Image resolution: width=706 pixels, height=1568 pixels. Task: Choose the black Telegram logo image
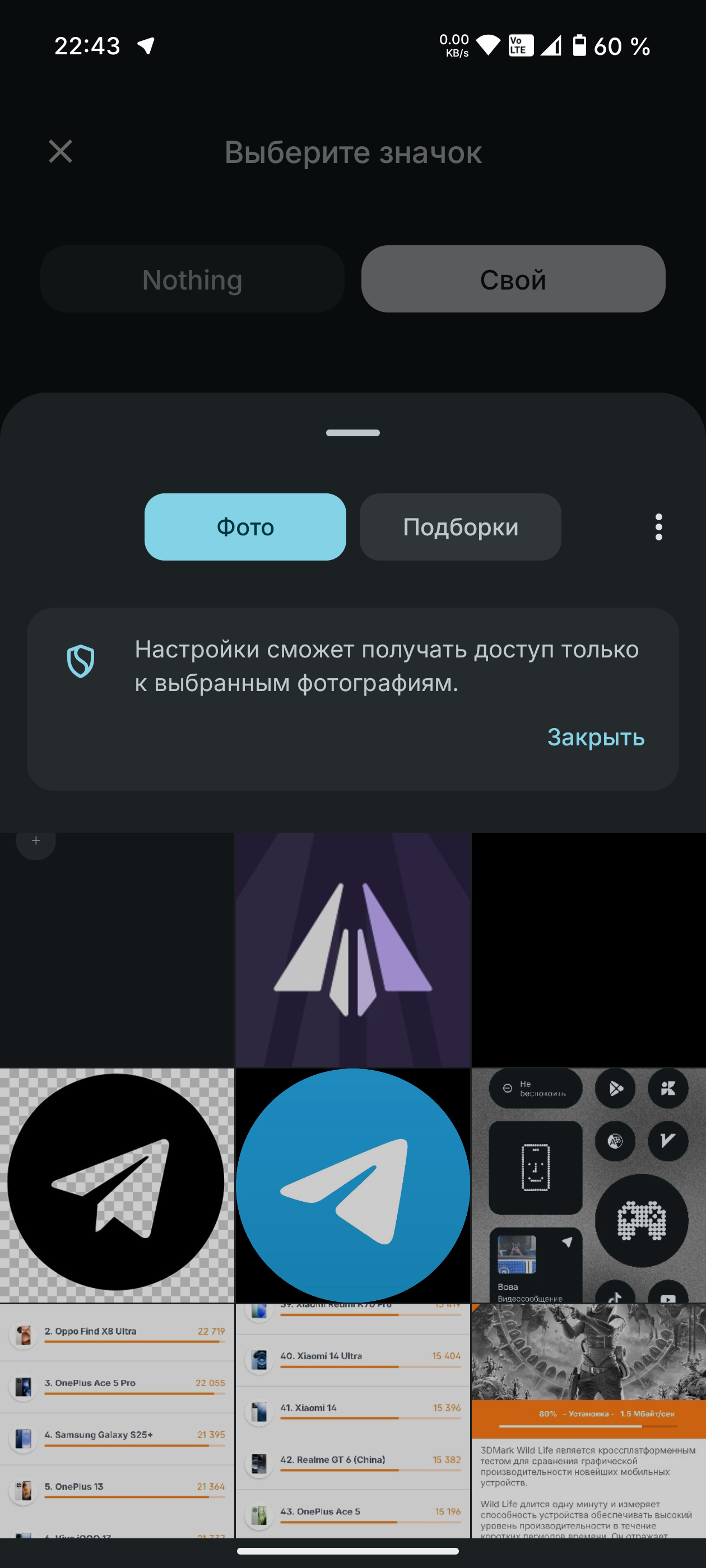pos(117,1184)
